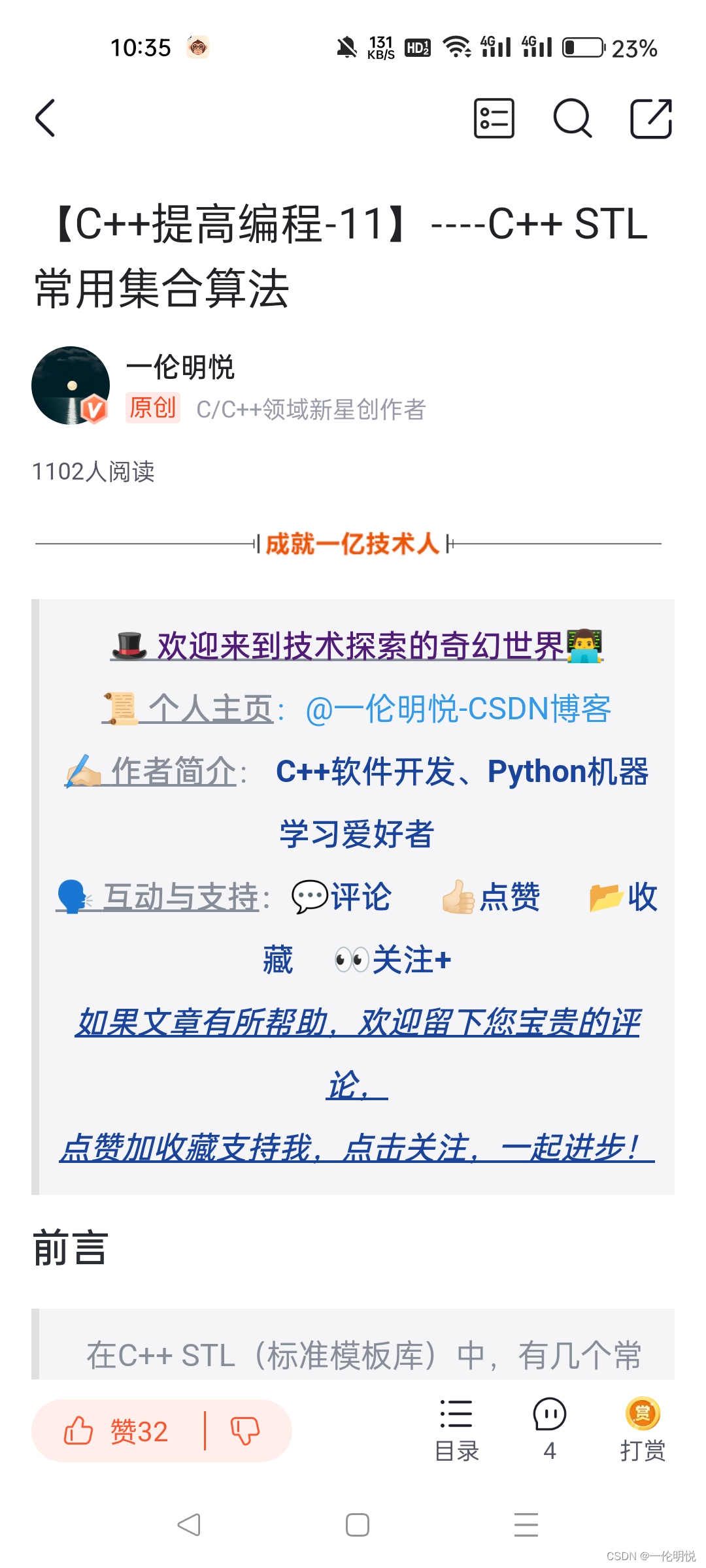Tip the author via 打赏
Image resolution: width=706 pixels, height=1568 pixels.
(643, 1429)
